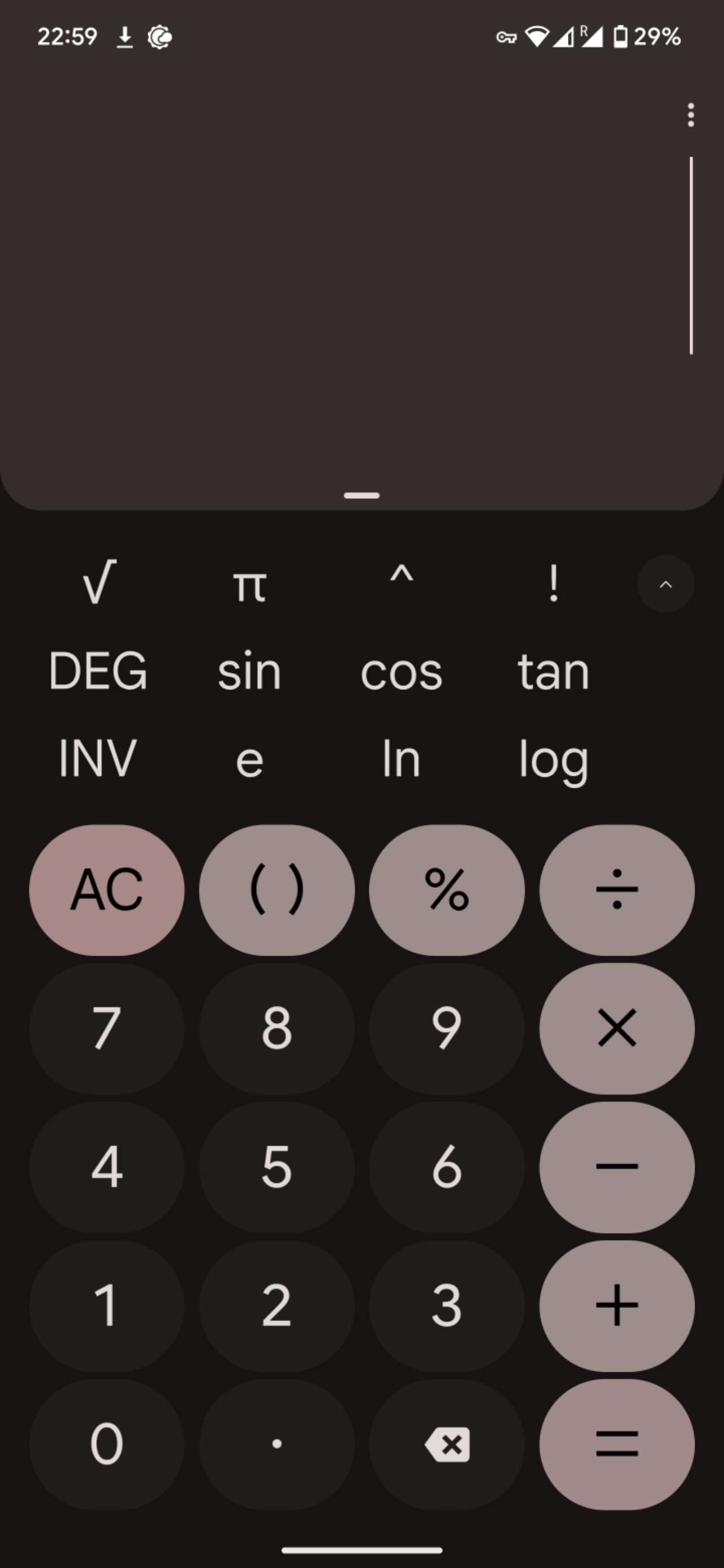
Task: Enable INV inverse functions
Action: pos(98,758)
